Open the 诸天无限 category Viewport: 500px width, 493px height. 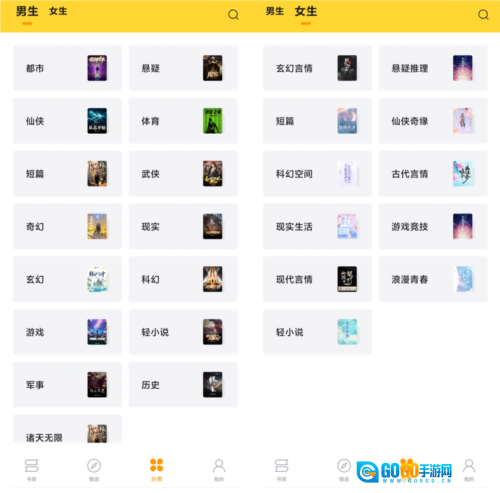67,429
